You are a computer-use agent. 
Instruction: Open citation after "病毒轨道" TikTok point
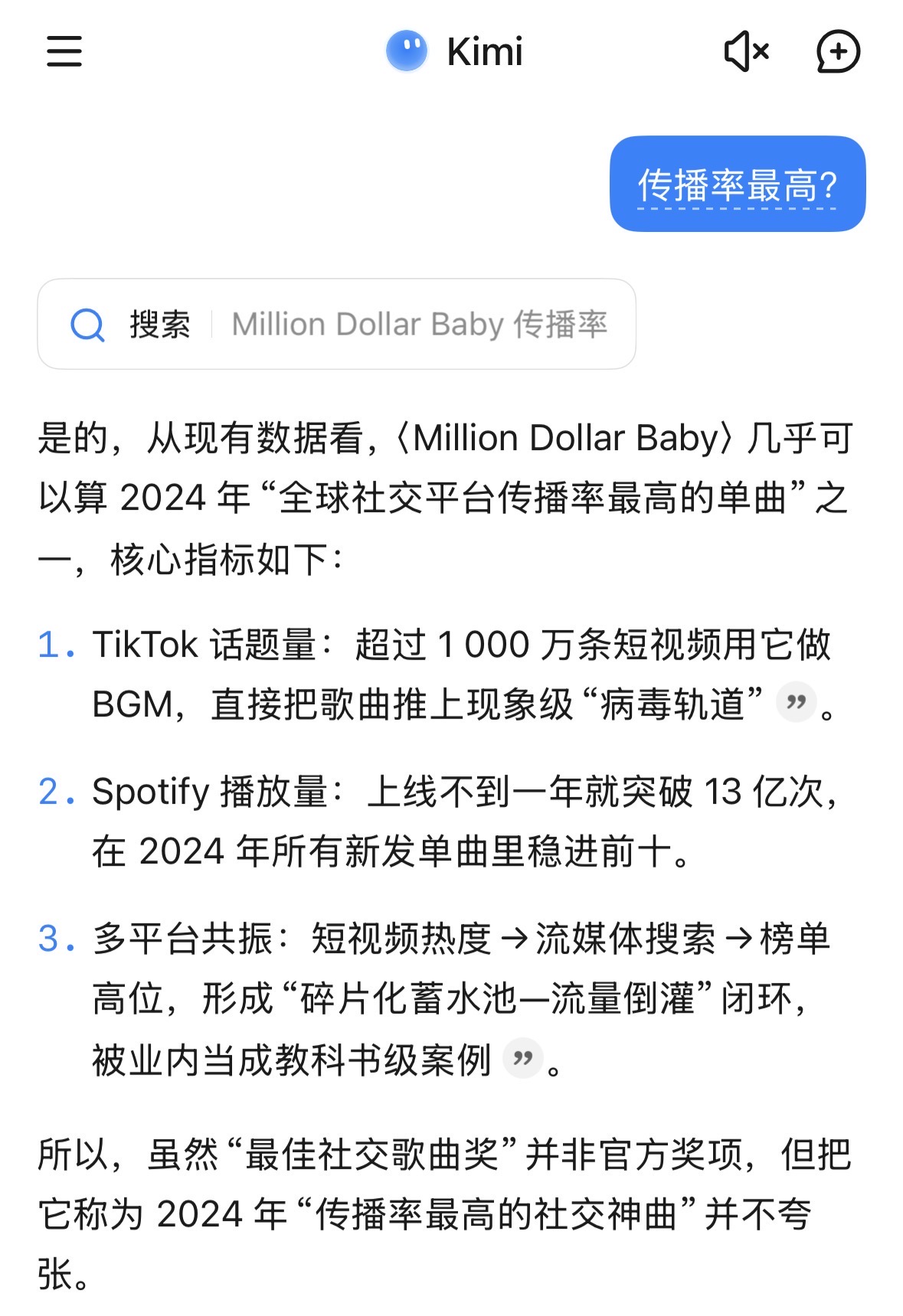point(796,702)
